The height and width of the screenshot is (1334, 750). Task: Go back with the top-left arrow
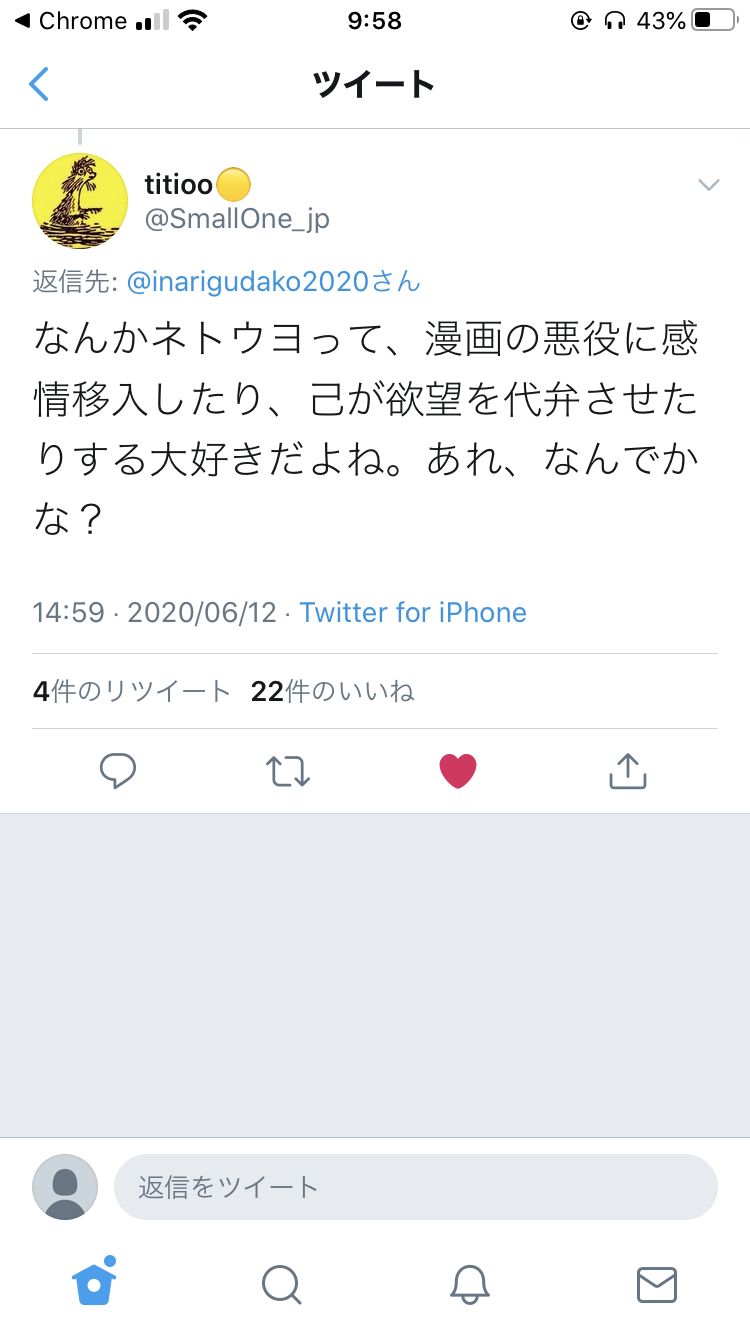tap(39, 84)
